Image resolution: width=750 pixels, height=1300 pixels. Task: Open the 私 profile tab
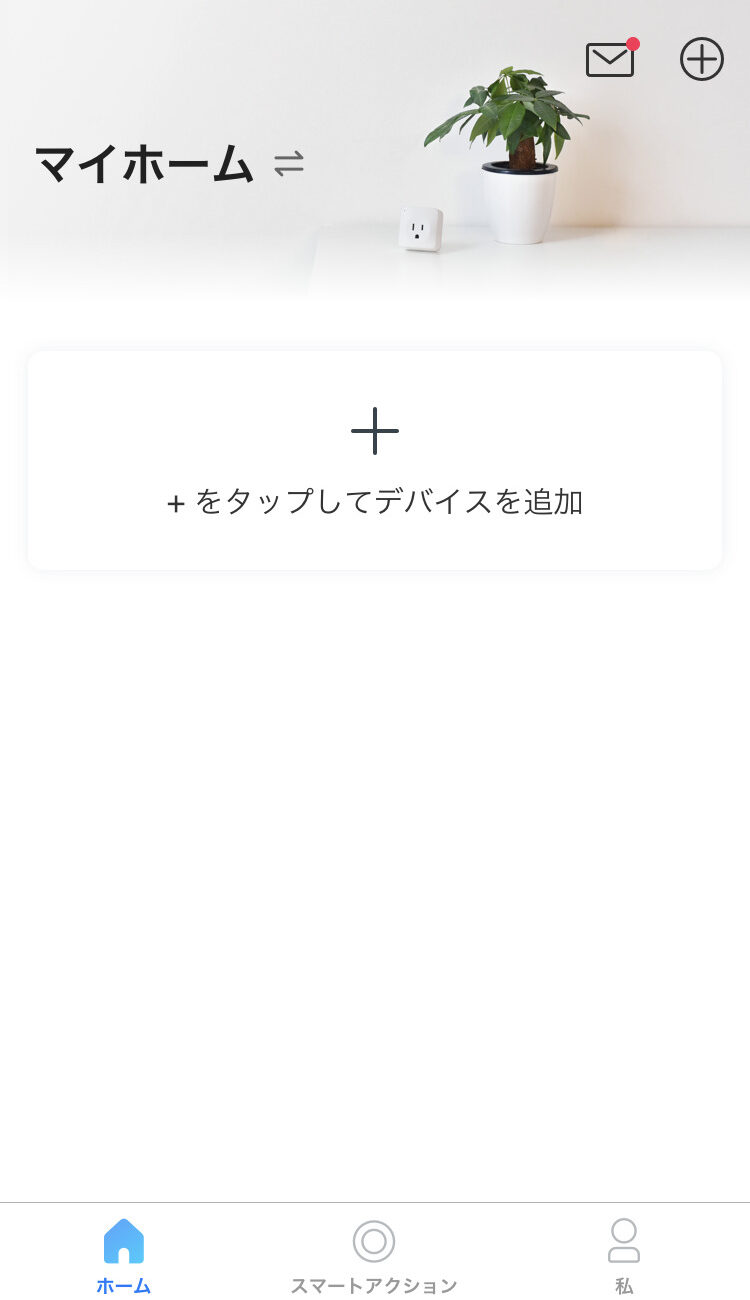click(624, 1257)
